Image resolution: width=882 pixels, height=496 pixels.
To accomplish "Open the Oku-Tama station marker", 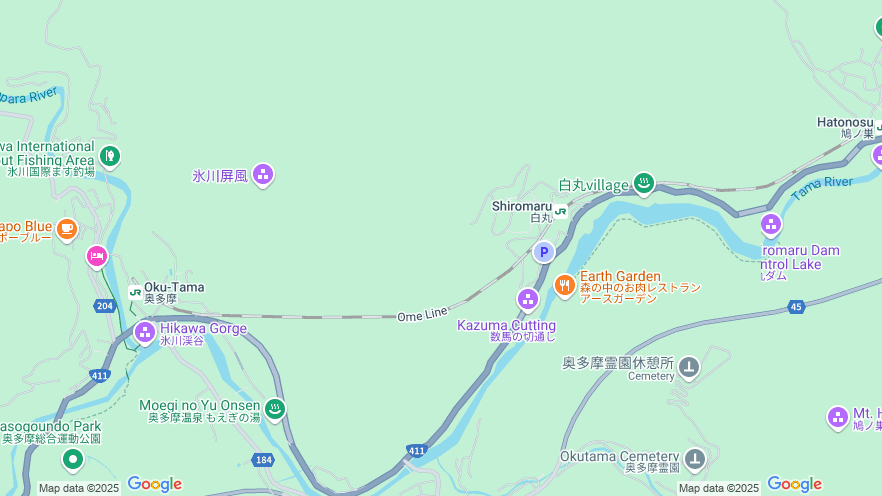I will pos(135,293).
